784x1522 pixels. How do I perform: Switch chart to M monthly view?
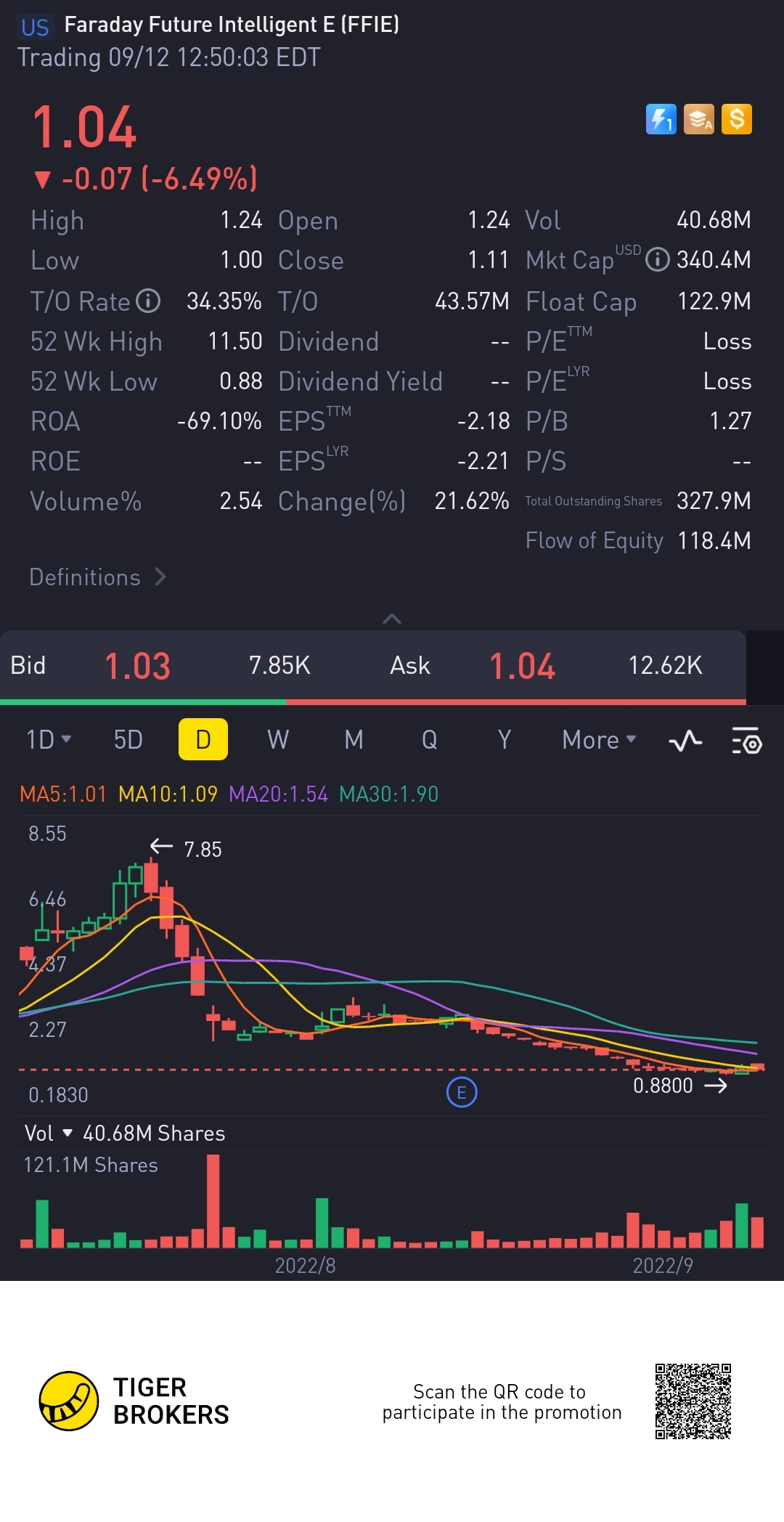[x=354, y=740]
